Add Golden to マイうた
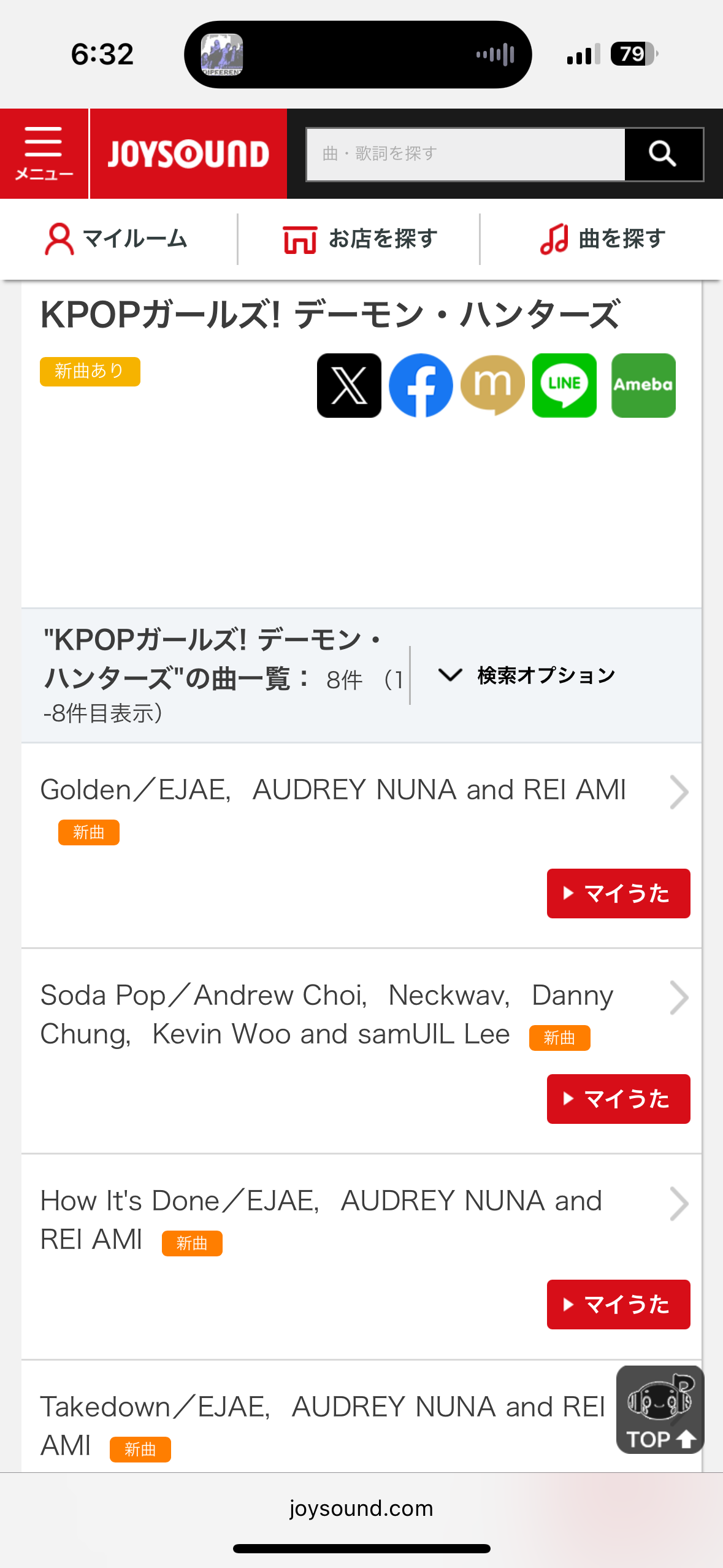The image size is (723, 1568). pos(618,893)
